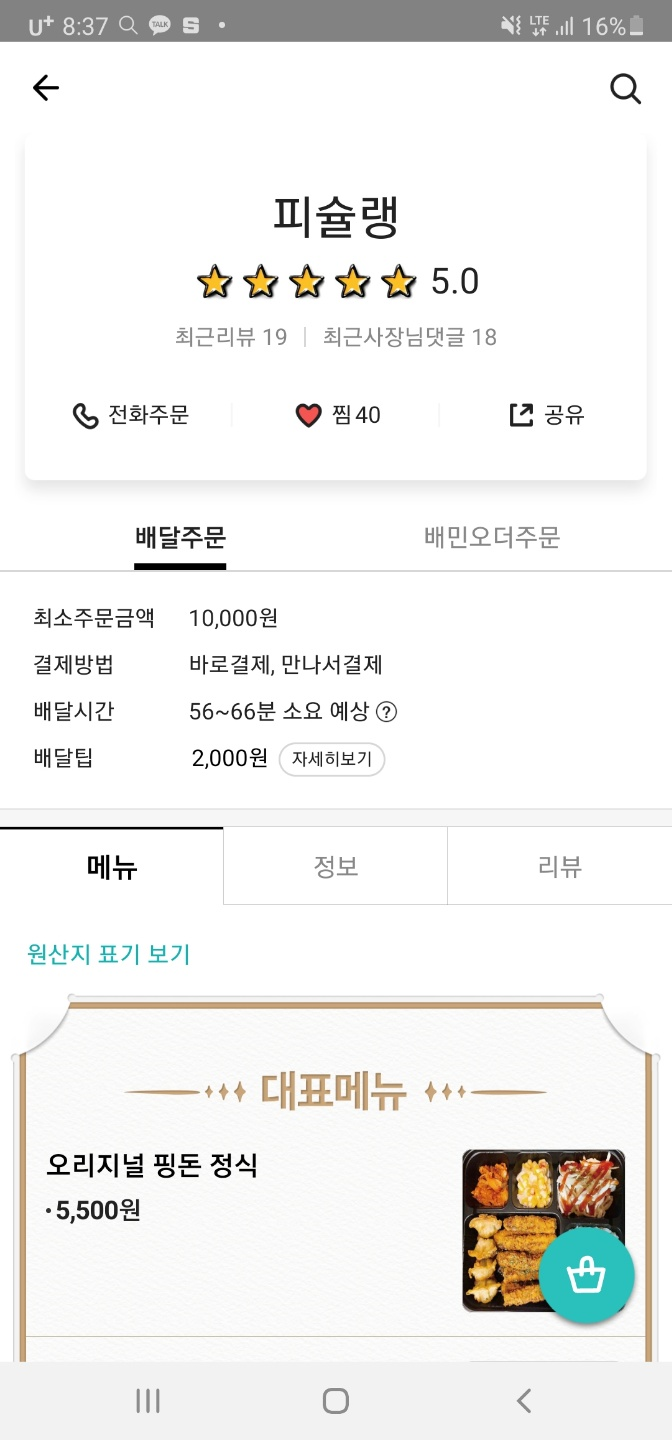The image size is (672, 1440).
Task: Tap the system home button
Action: (x=336, y=1401)
